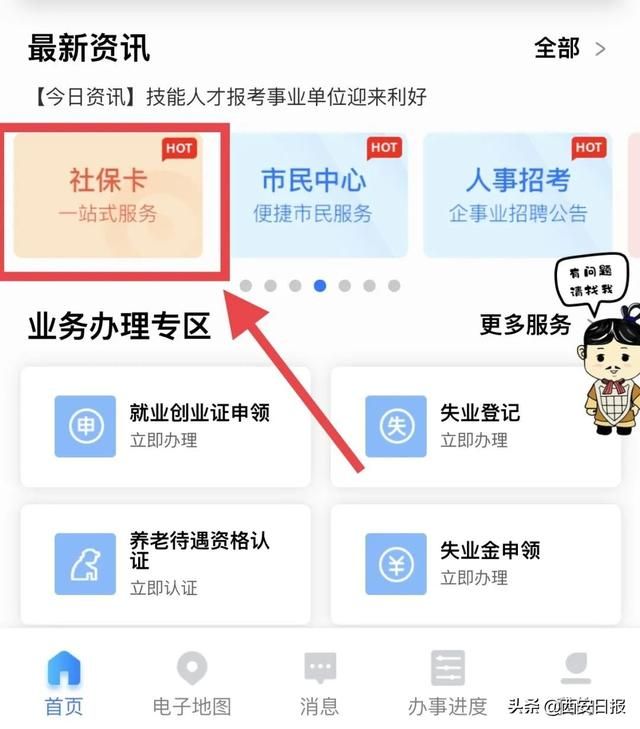The image size is (640, 729).
Task: Read the 今日资讯 headline about 技能人才
Action: pyautogui.click(x=228, y=97)
